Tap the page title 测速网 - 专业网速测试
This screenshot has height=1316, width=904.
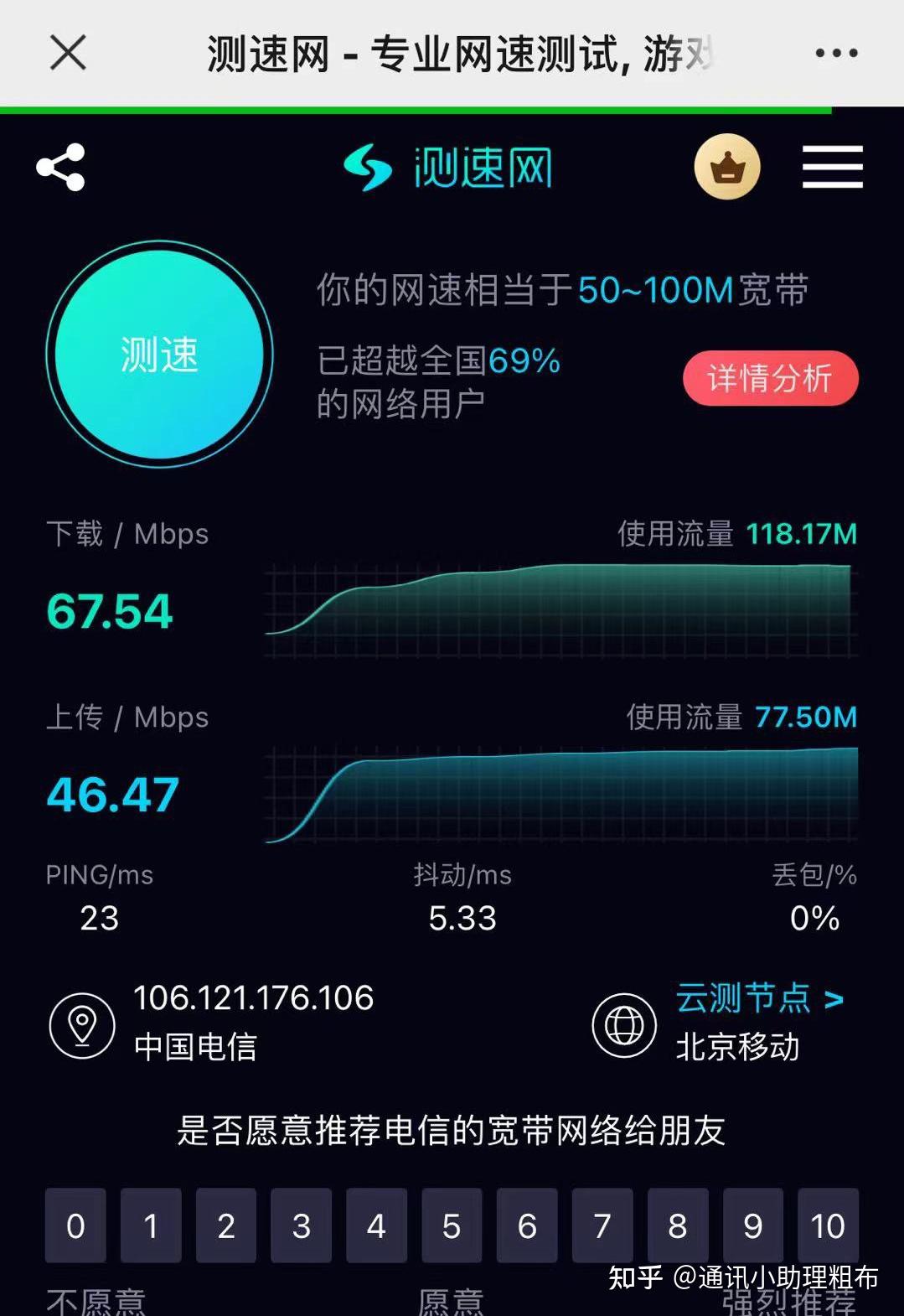pyautogui.click(x=457, y=52)
